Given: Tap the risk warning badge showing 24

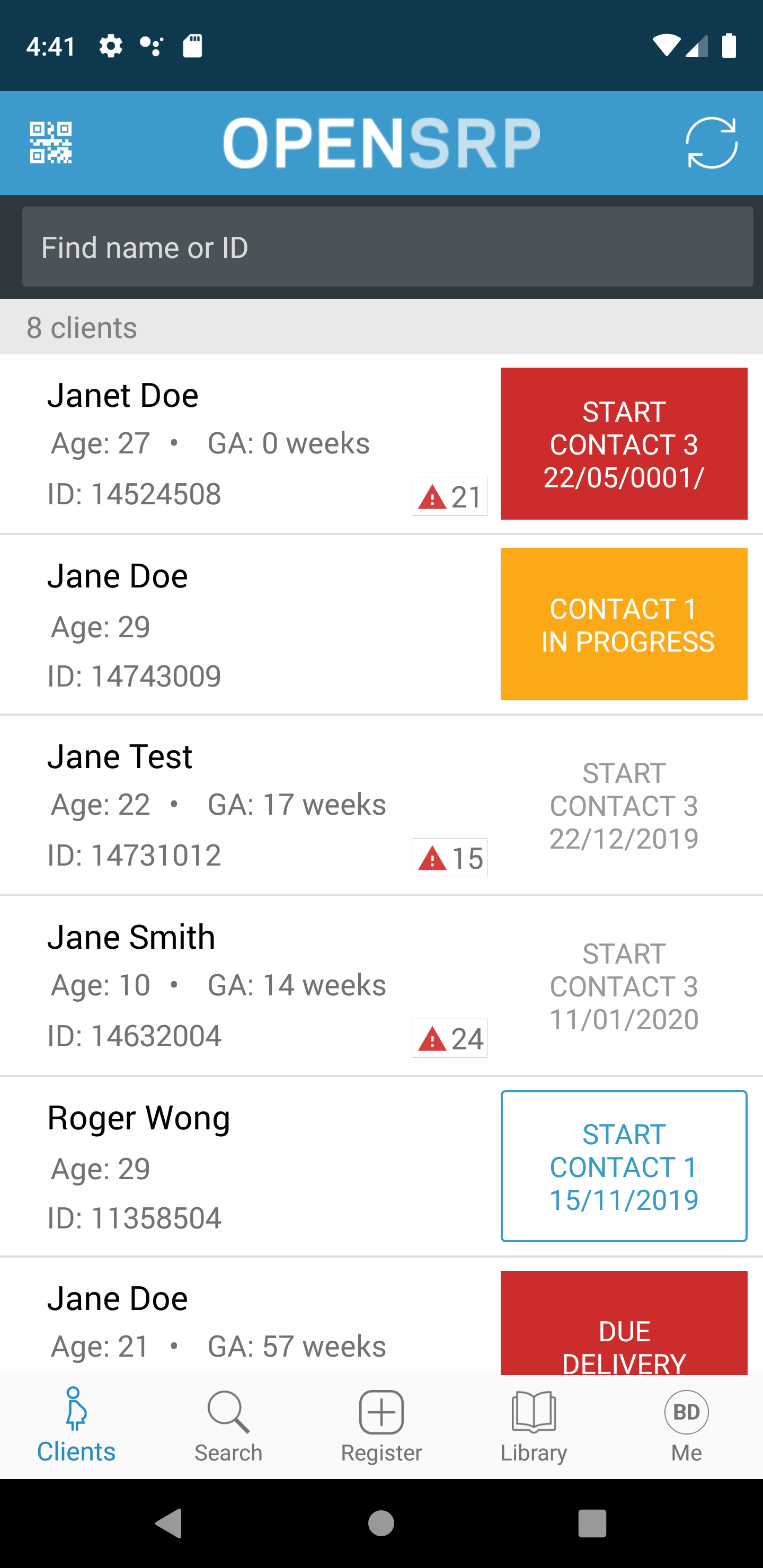Looking at the screenshot, I should click(x=449, y=1038).
